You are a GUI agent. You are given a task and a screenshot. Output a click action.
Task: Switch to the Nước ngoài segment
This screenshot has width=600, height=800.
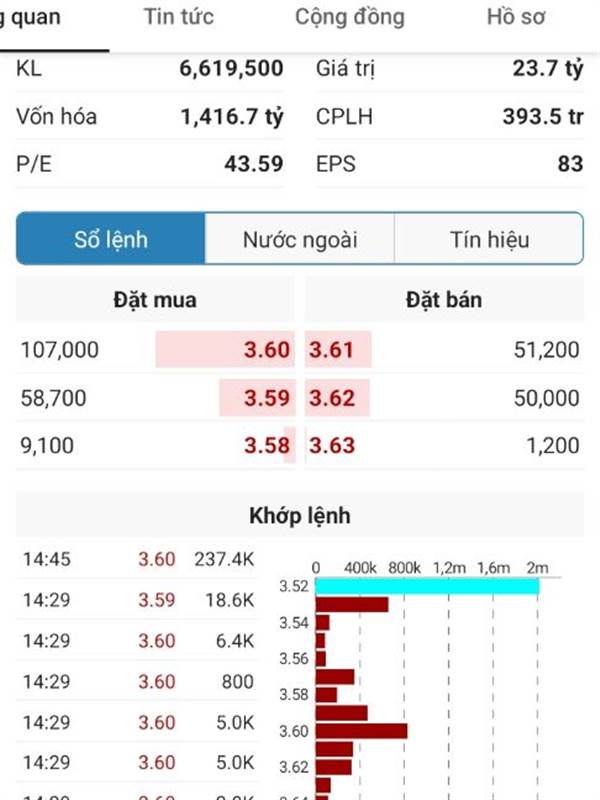(300, 239)
